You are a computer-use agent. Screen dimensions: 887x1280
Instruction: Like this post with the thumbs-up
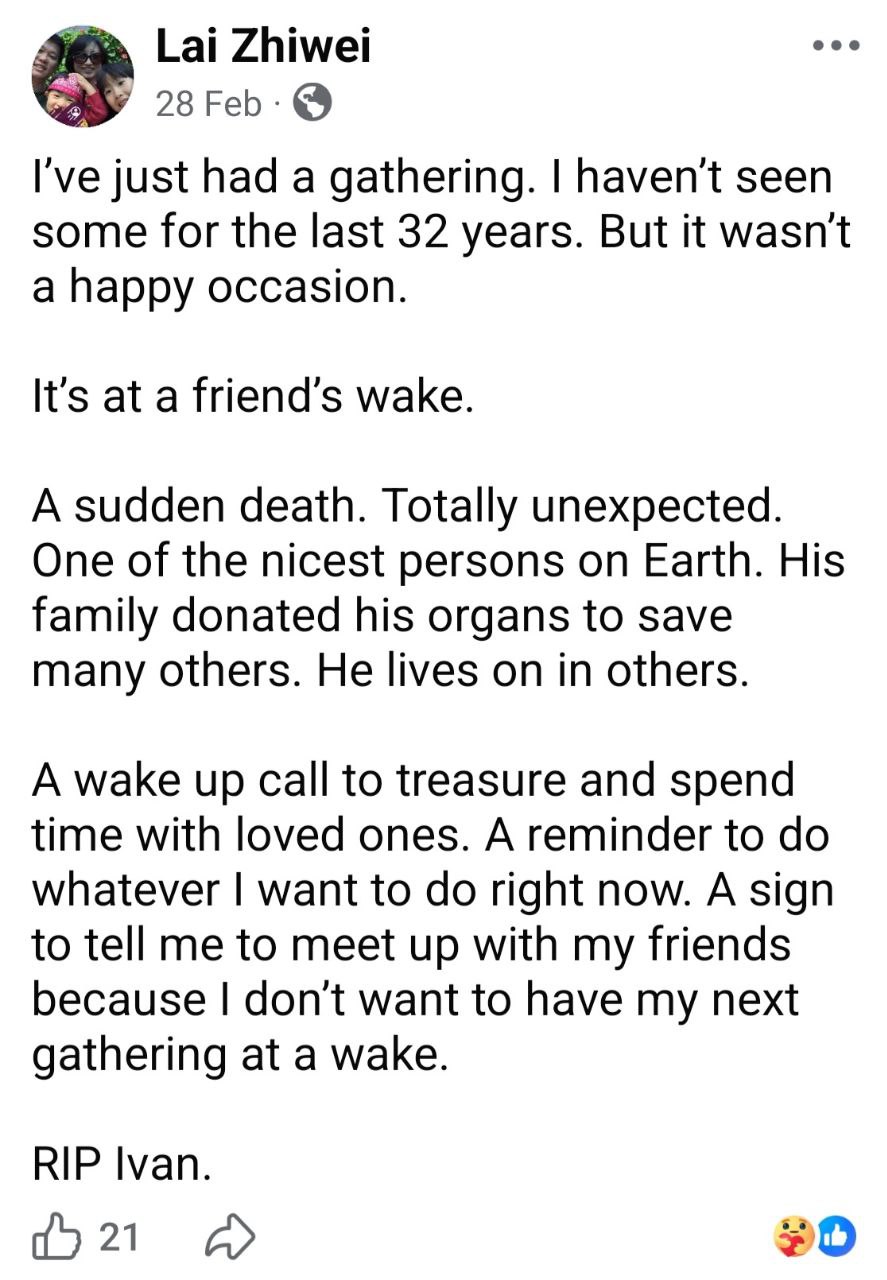(x=55, y=1237)
